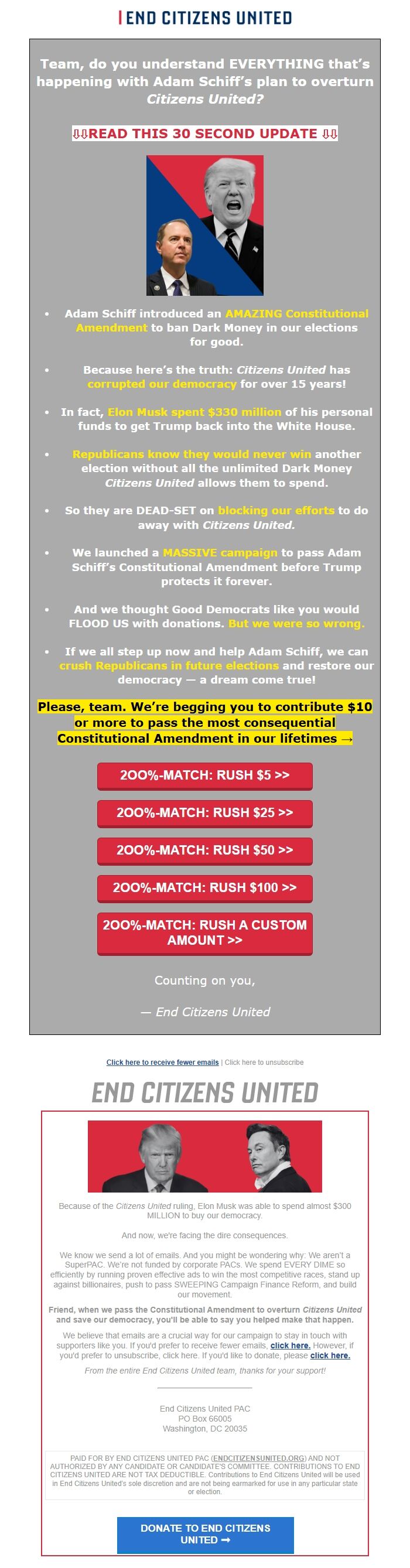Tap 'Click here to unsubscribe' link
Viewport: 410px width, 1568px height.
click(264, 1062)
